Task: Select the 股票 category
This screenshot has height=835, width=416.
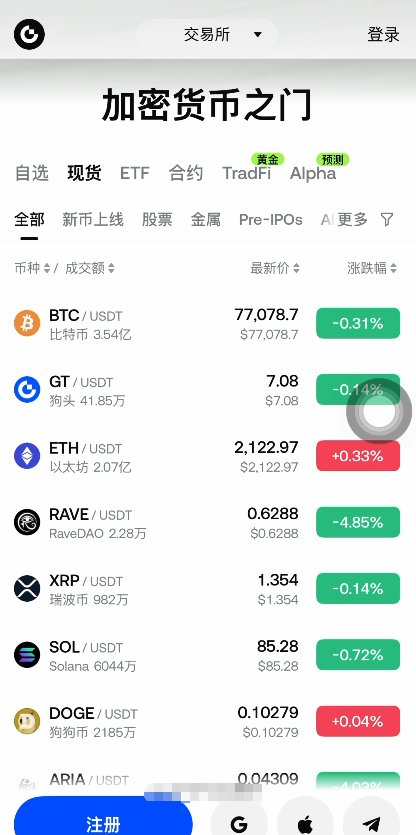Action: [157, 219]
